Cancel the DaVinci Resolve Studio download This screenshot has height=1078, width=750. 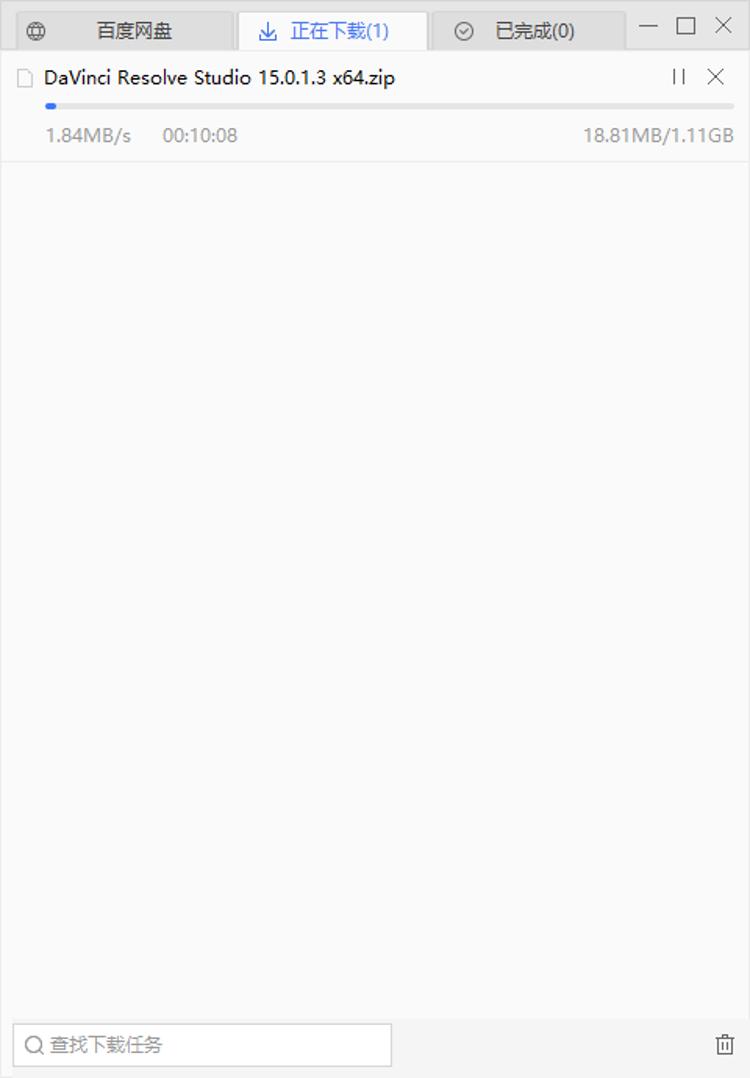pos(715,77)
